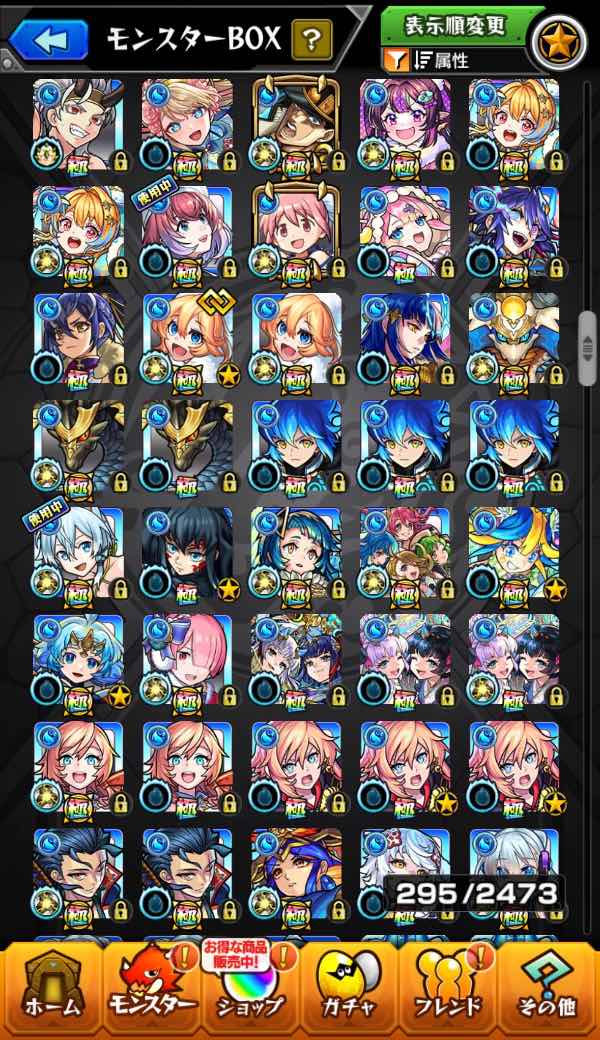
Task: Select the golden armored knight monster
Action: click(514, 339)
